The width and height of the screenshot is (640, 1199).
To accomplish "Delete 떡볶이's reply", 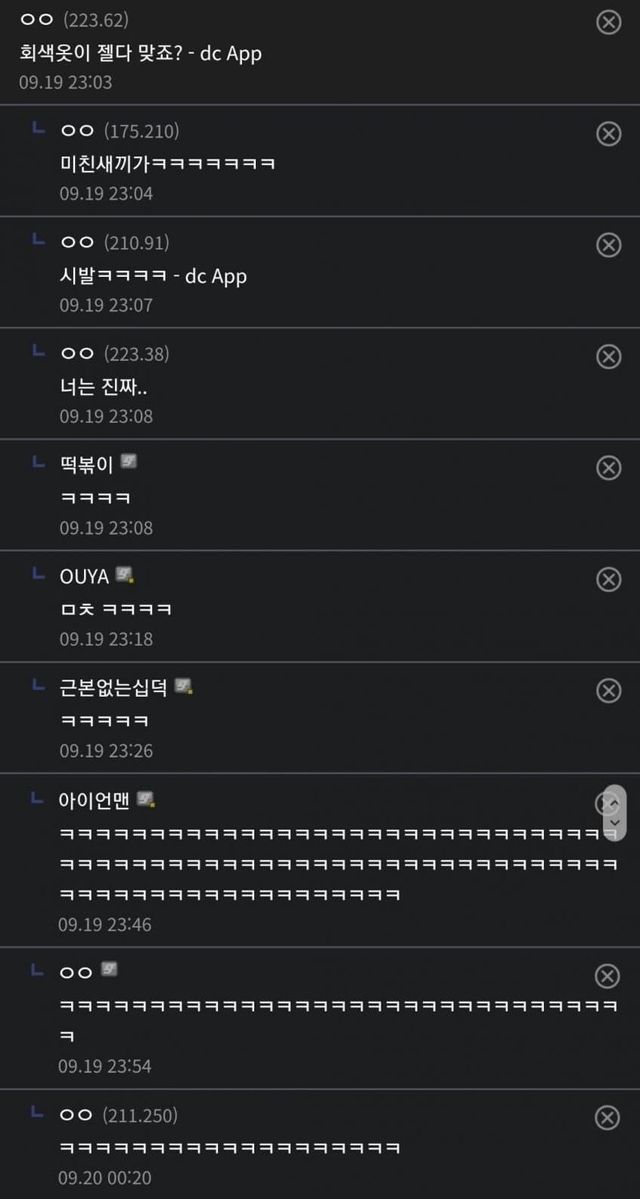I will tap(608, 468).
